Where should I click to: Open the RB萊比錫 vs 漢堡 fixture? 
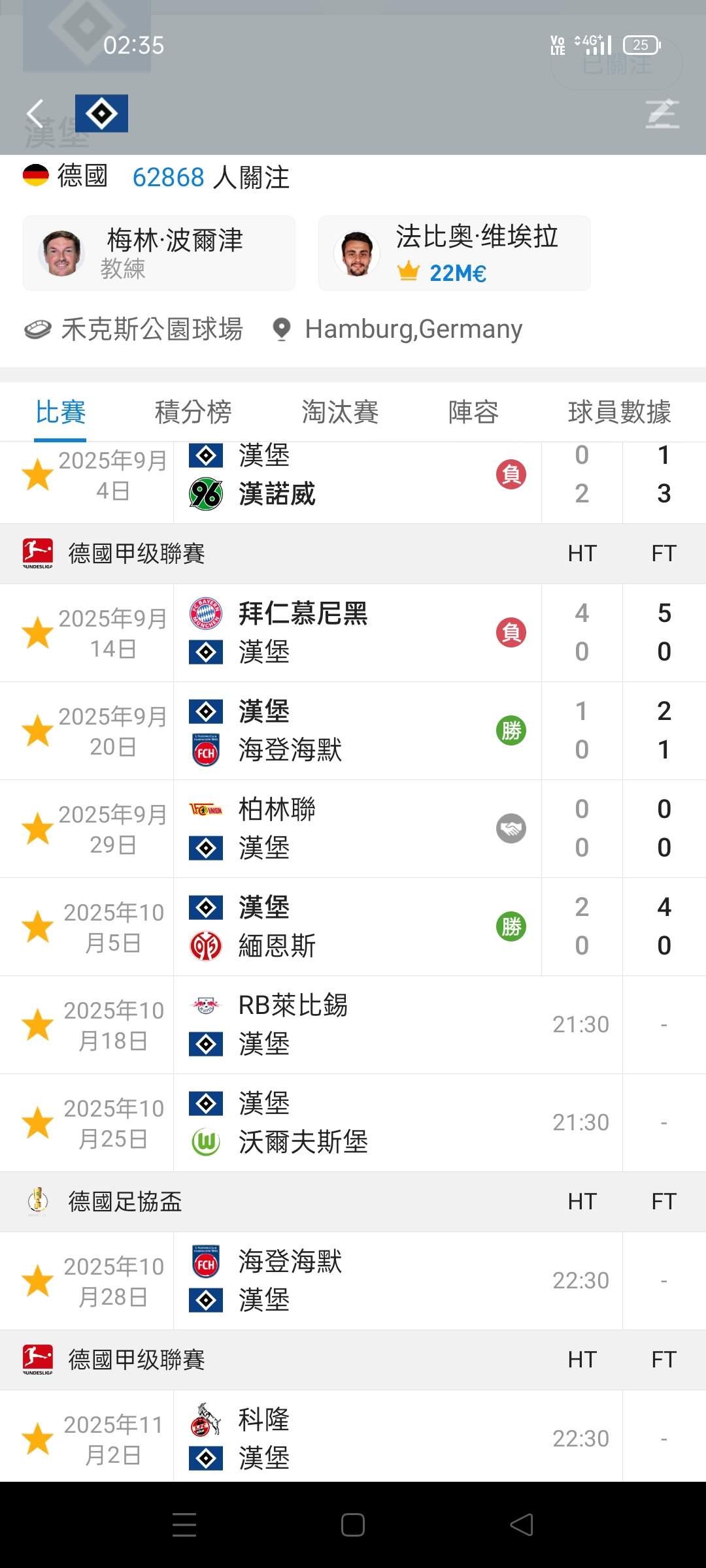click(x=356, y=1024)
